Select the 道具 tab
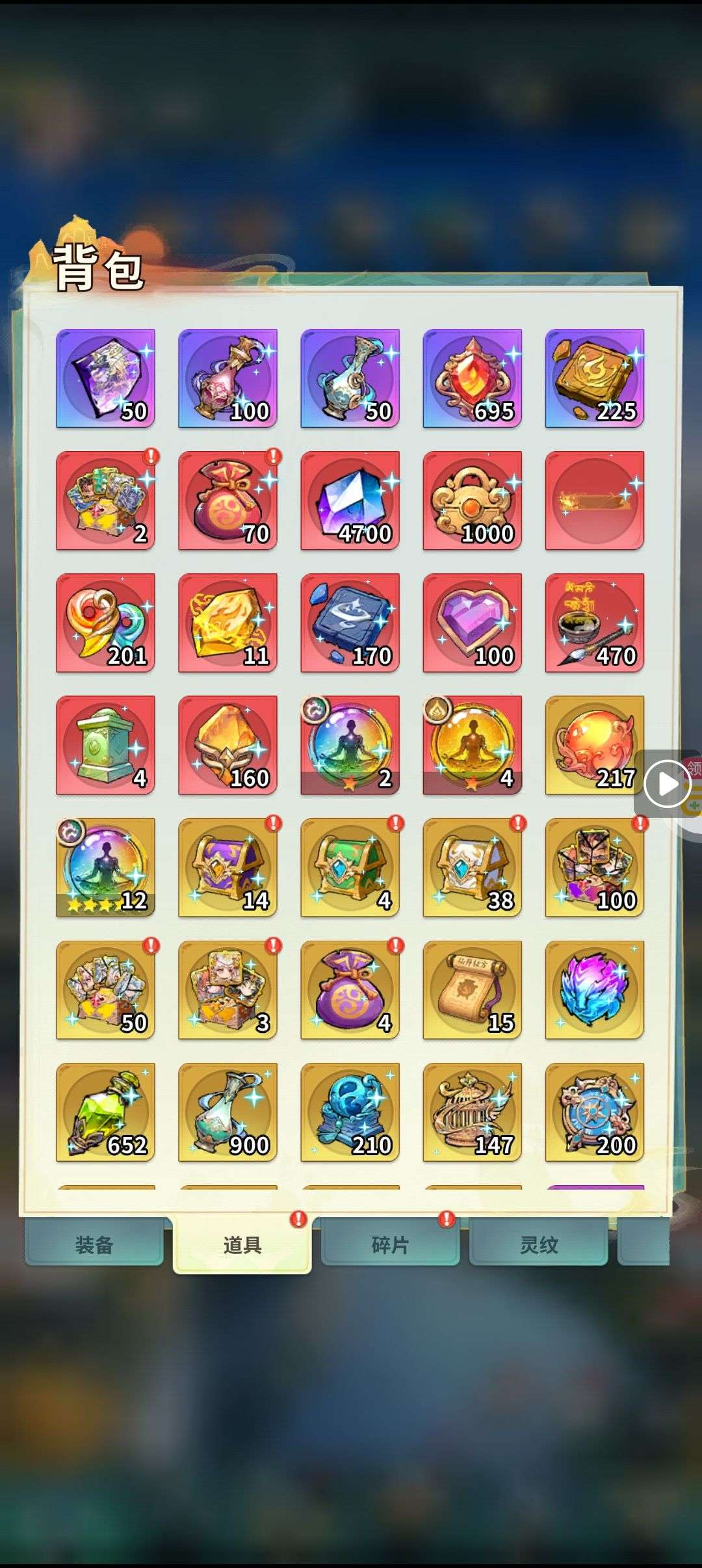 242,1244
